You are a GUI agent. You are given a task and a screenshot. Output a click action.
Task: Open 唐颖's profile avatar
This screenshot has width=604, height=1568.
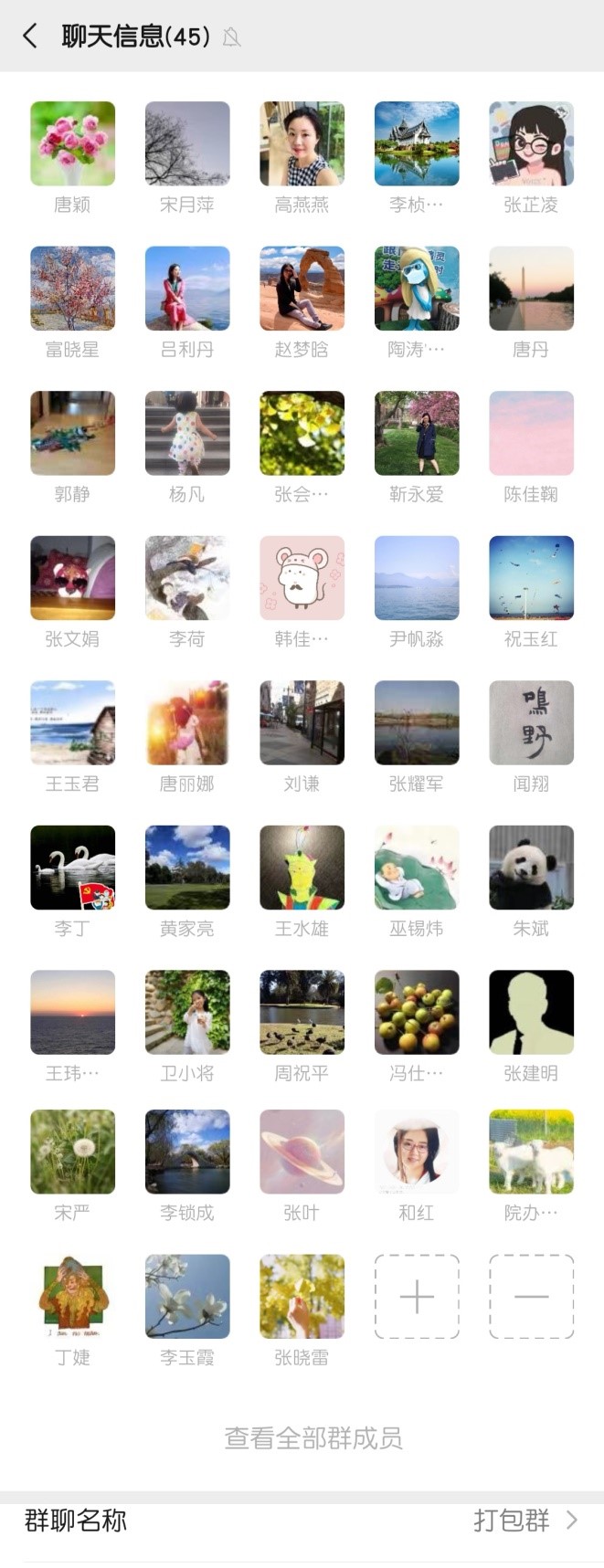(x=73, y=143)
